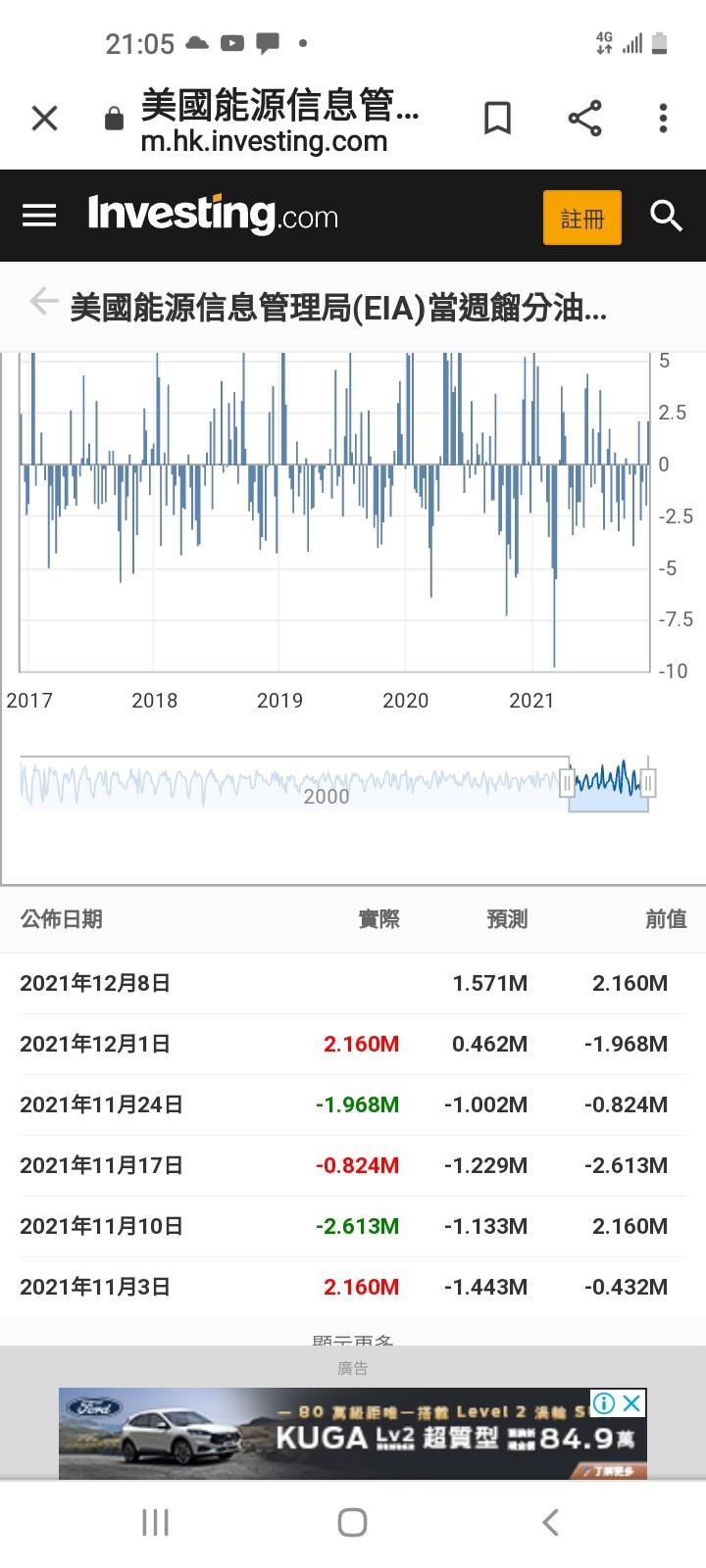The width and height of the screenshot is (706, 1568).
Task: Open Investing.com search
Action: click(x=666, y=216)
